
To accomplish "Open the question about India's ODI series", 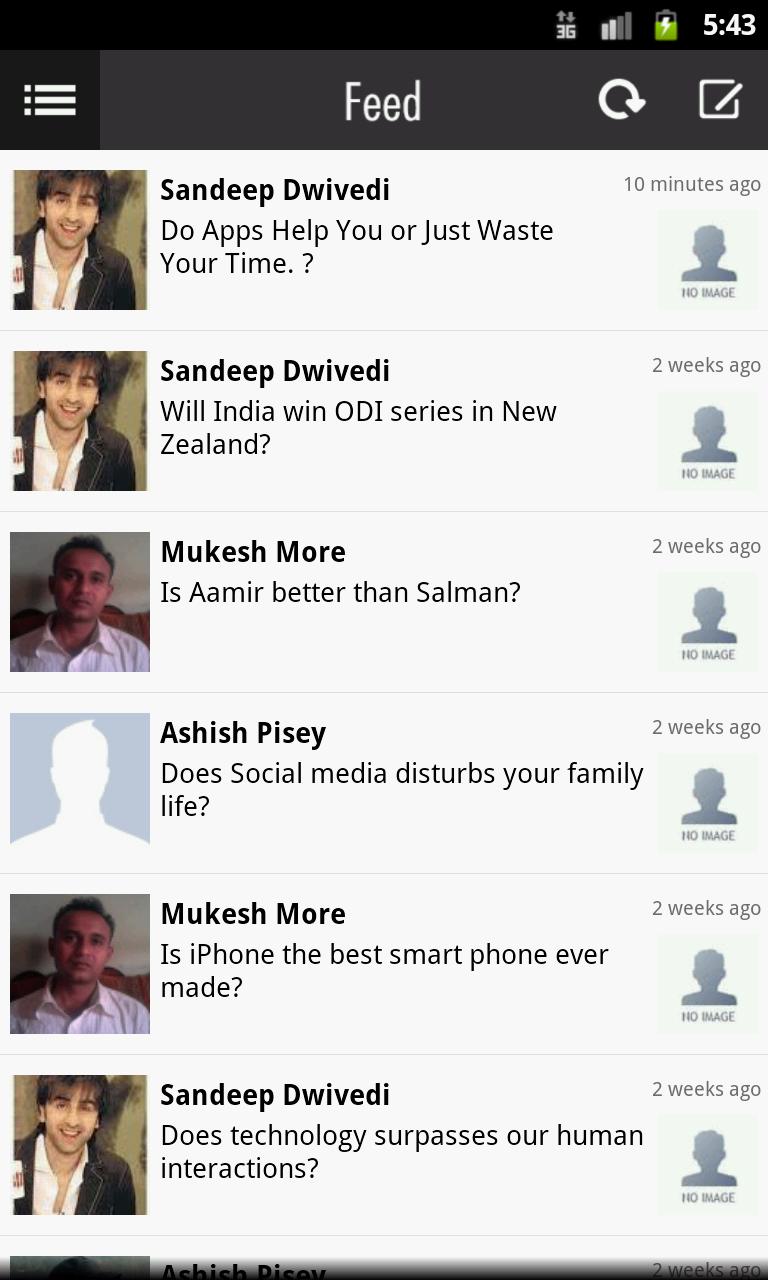I will coord(358,427).
